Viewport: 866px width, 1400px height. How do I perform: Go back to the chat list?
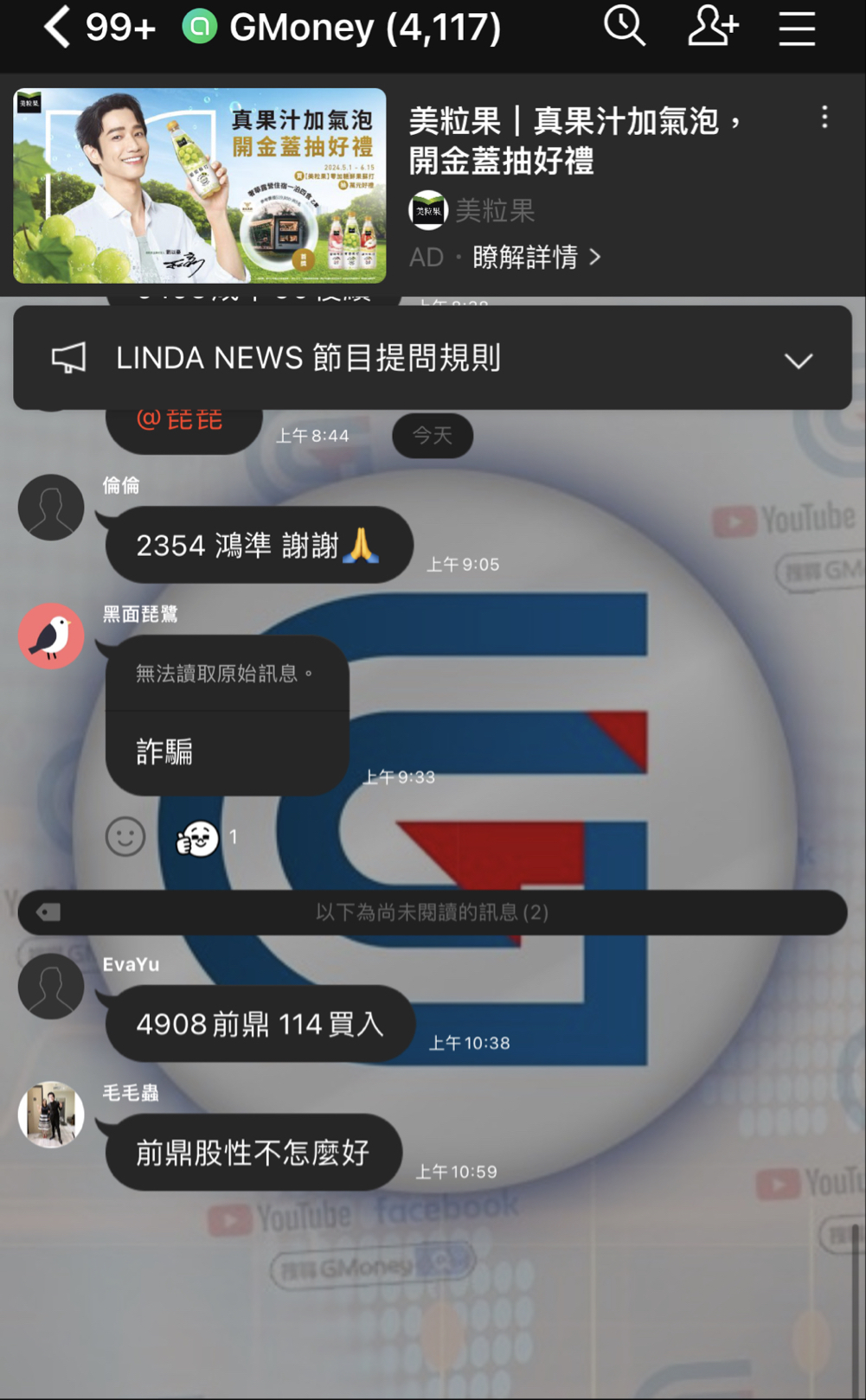(57, 27)
